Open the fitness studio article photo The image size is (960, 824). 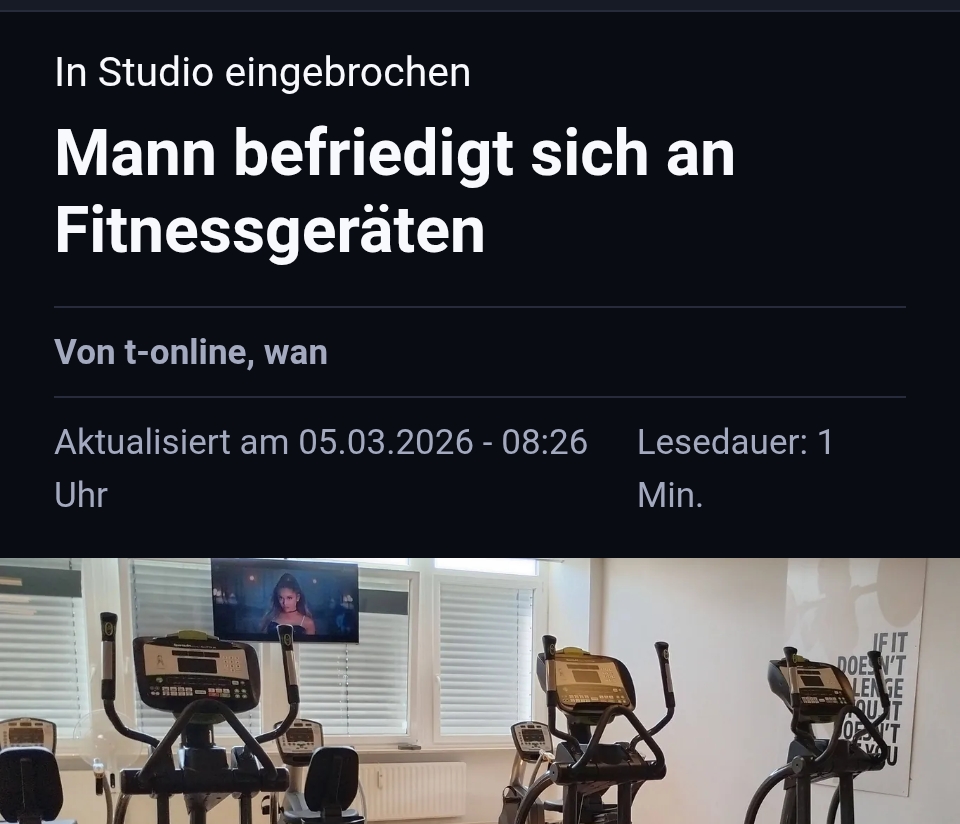coord(480,690)
